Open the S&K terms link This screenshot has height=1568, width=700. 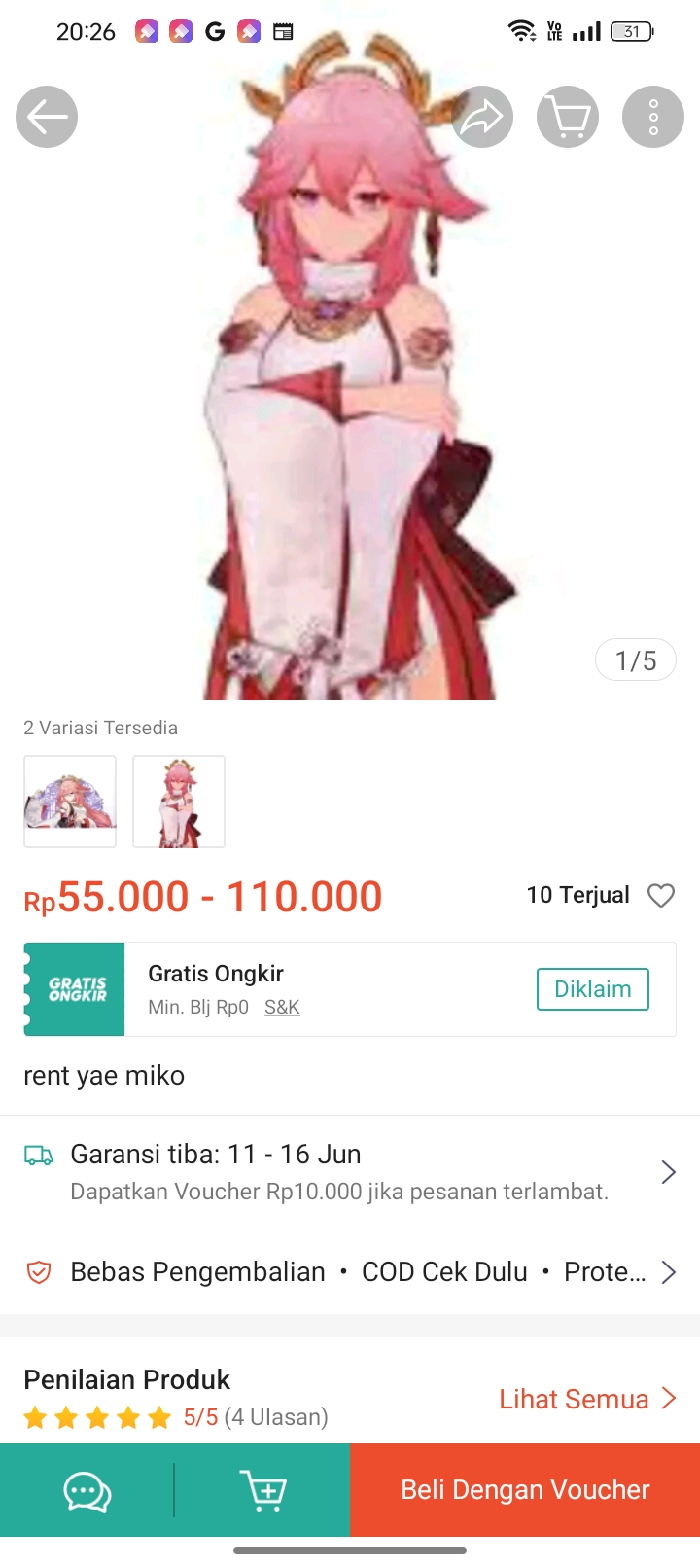coord(282,1007)
